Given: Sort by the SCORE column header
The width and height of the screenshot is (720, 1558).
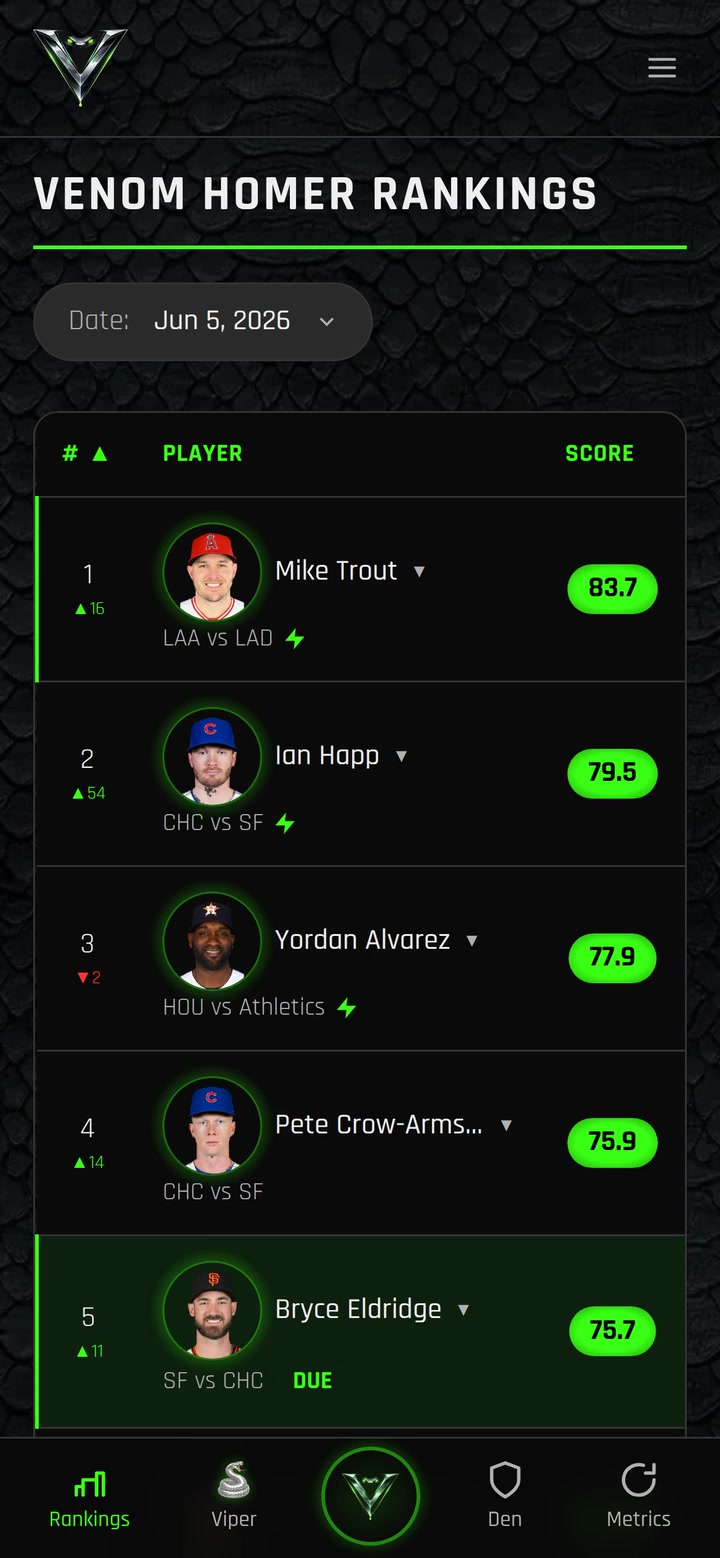Looking at the screenshot, I should [x=599, y=453].
